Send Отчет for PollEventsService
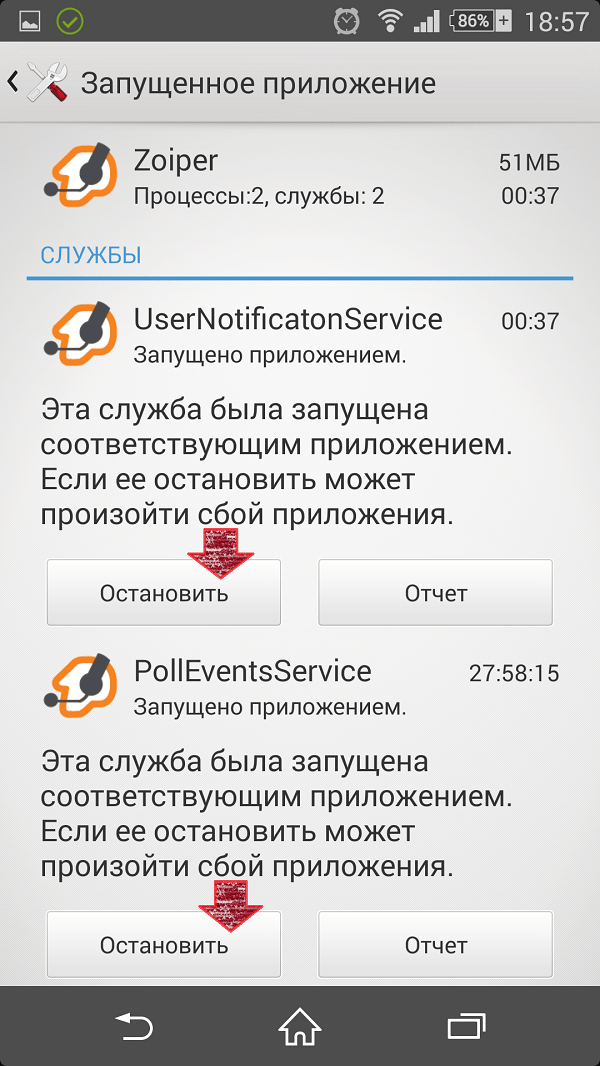Viewport: 600px width, 1066px height. coord(436,944)
